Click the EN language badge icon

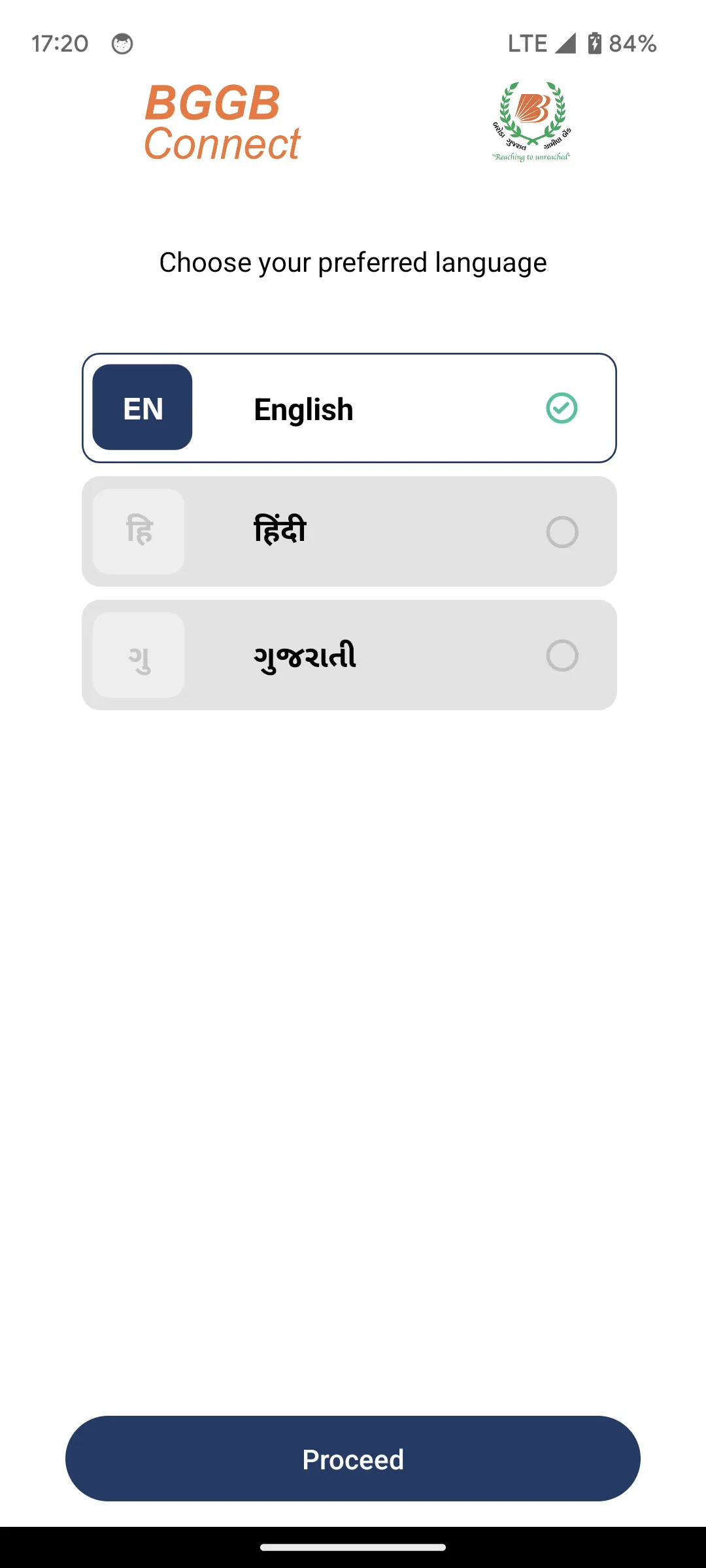(x=142, y=407)
